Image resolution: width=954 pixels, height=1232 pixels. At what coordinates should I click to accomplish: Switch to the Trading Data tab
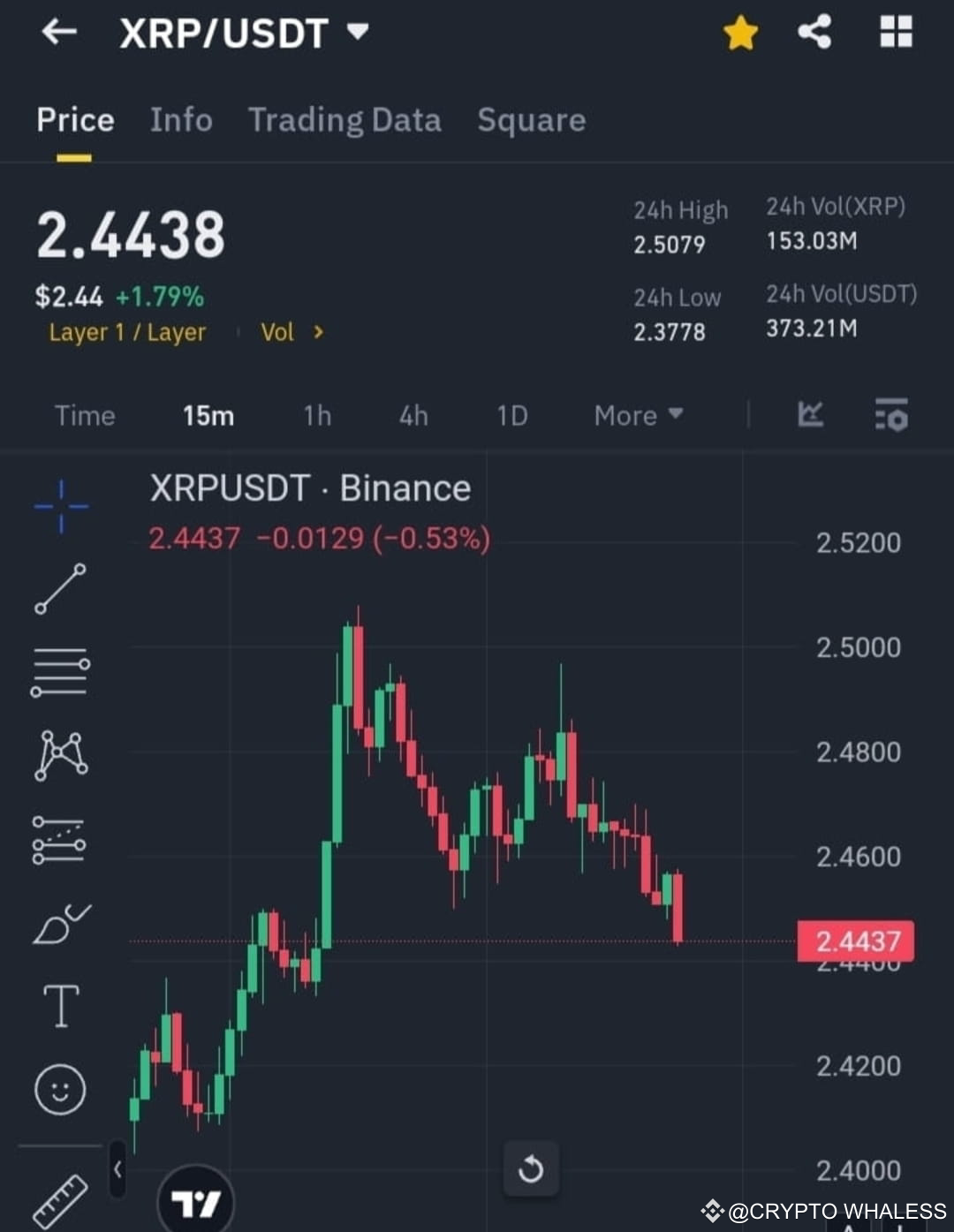345,120
